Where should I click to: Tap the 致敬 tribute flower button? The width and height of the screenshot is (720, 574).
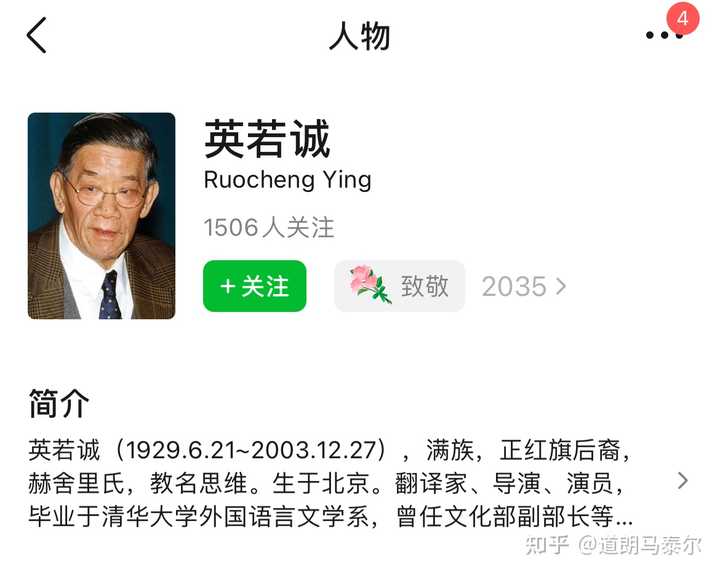pos(400,287)
